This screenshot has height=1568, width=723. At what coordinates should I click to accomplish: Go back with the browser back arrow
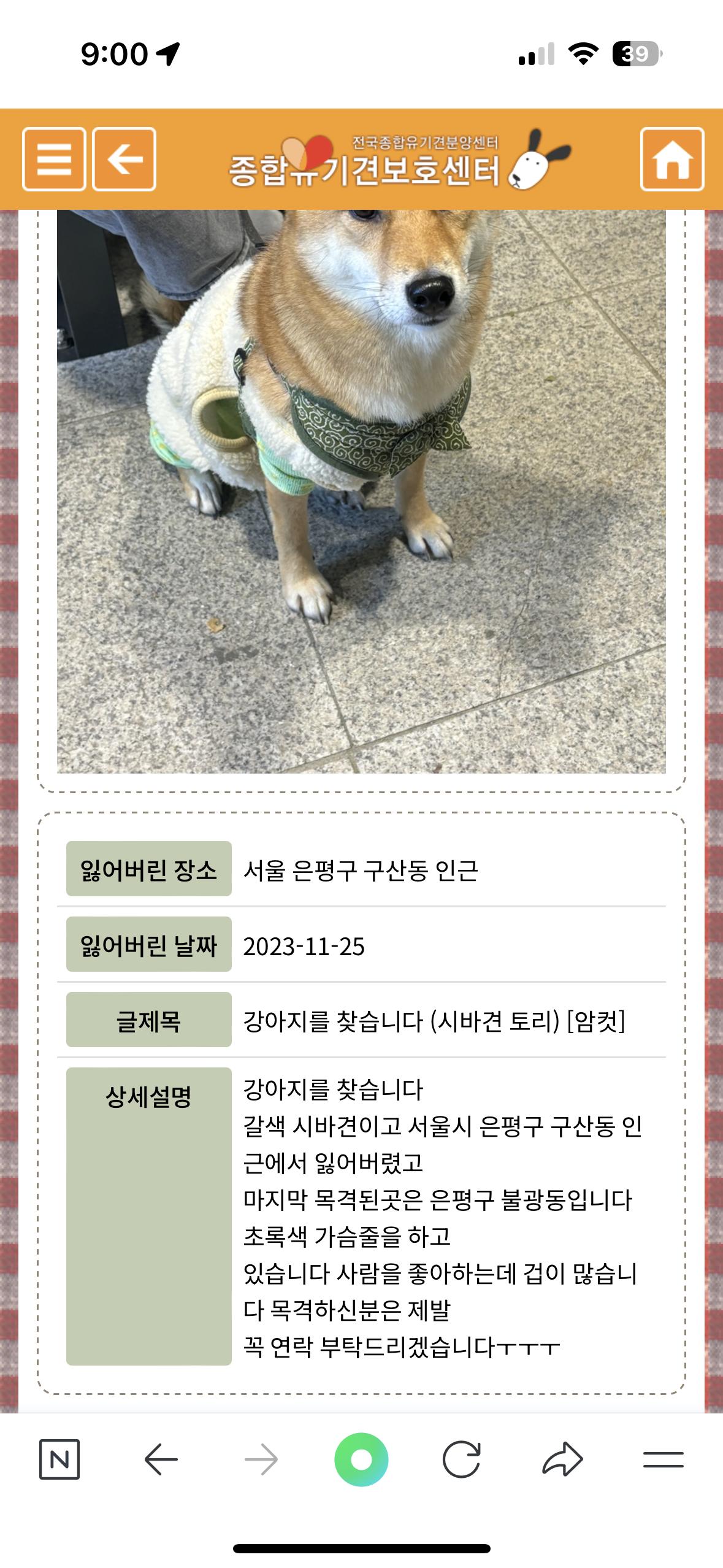(x=161, y=1459)
